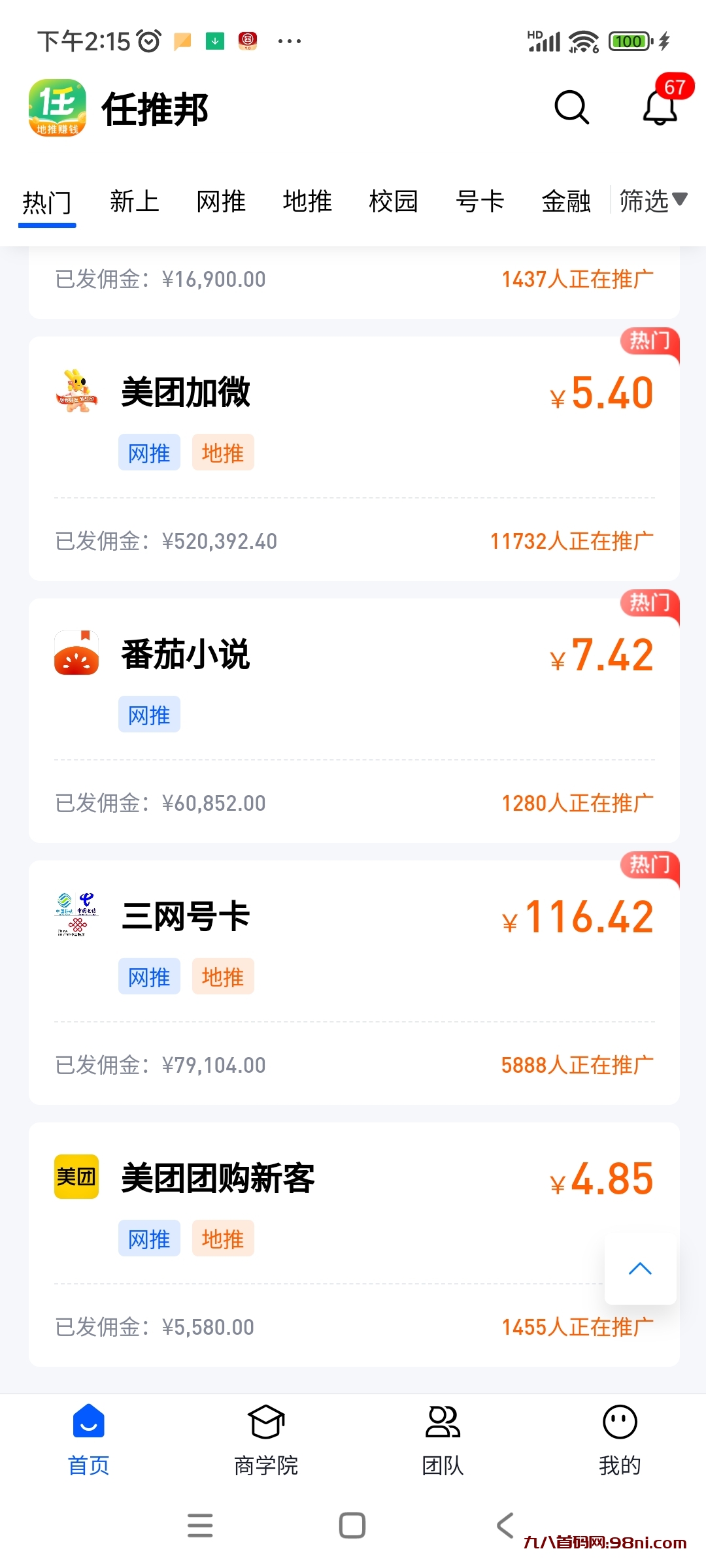Tap the back-to-top chevron button

[640, 1268]
